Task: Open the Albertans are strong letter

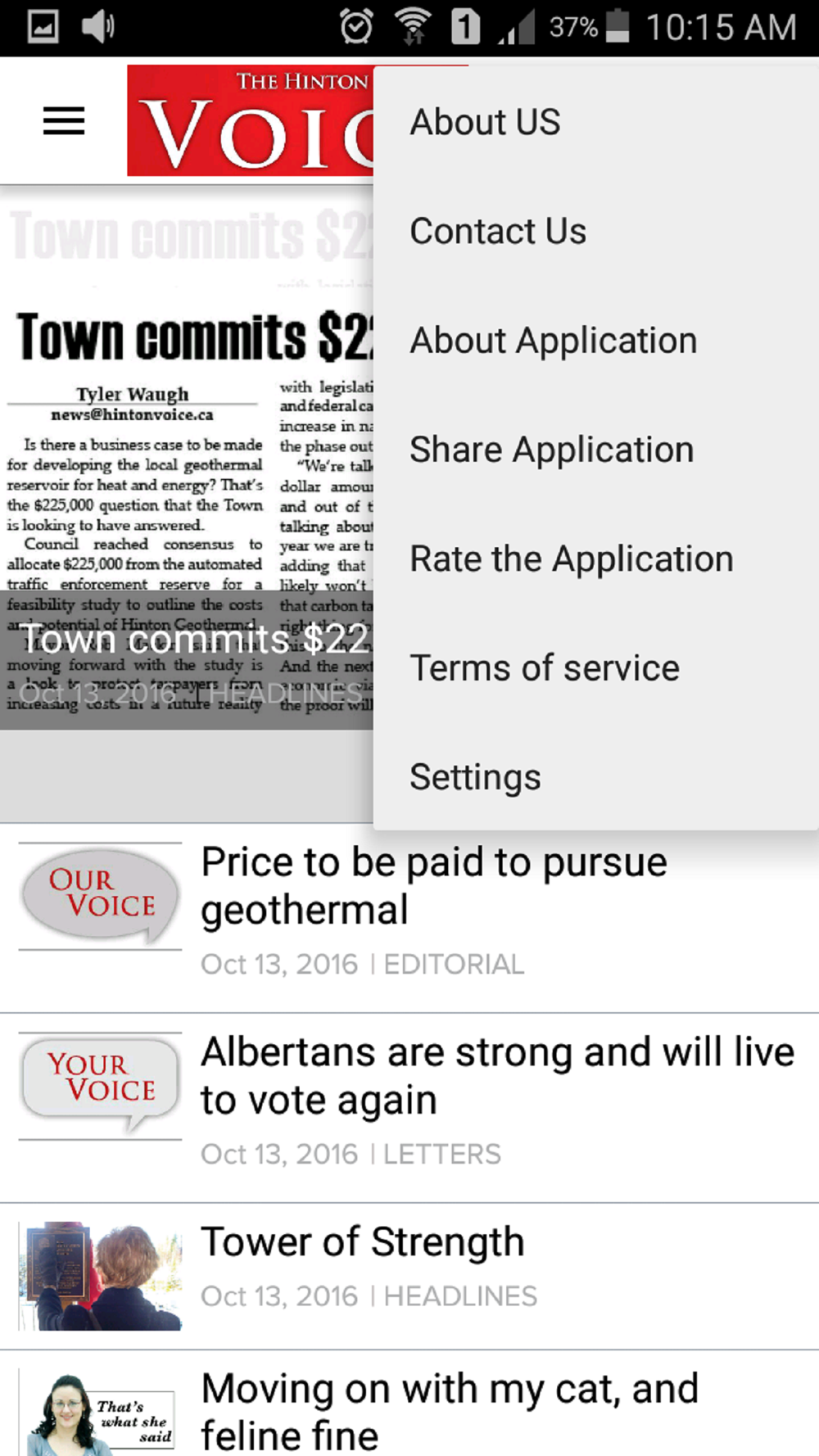Action: [409, 1108]
